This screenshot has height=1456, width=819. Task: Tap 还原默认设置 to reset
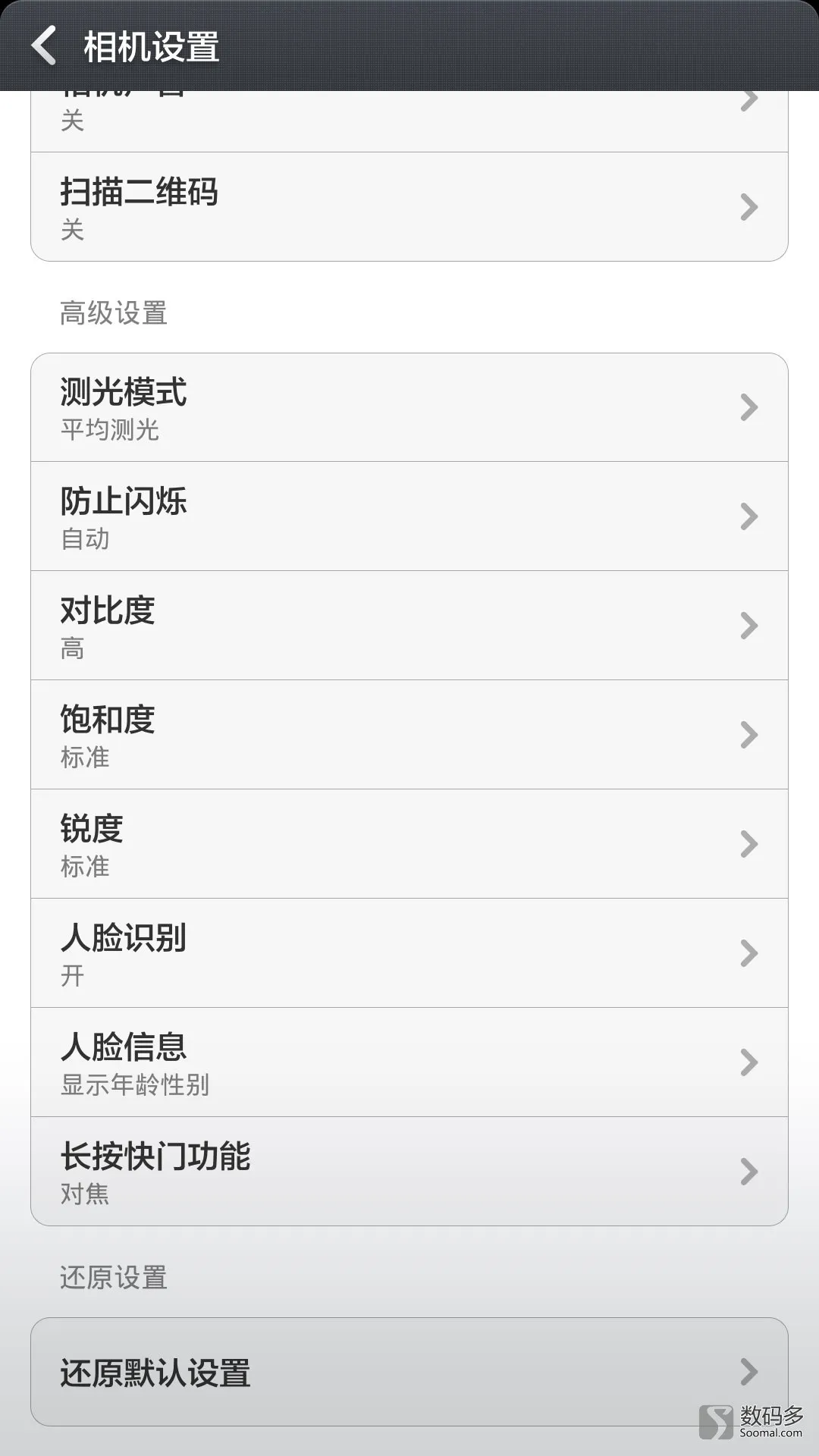point(409,1372)
